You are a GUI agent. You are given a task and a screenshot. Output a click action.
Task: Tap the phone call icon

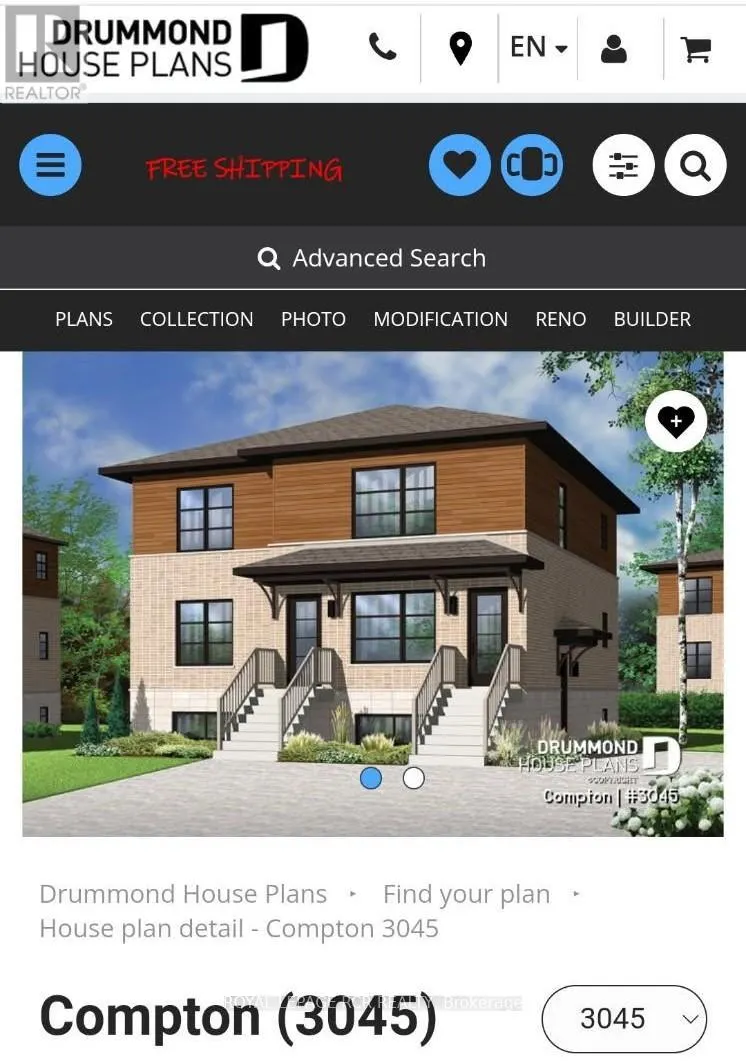(382, 47)
